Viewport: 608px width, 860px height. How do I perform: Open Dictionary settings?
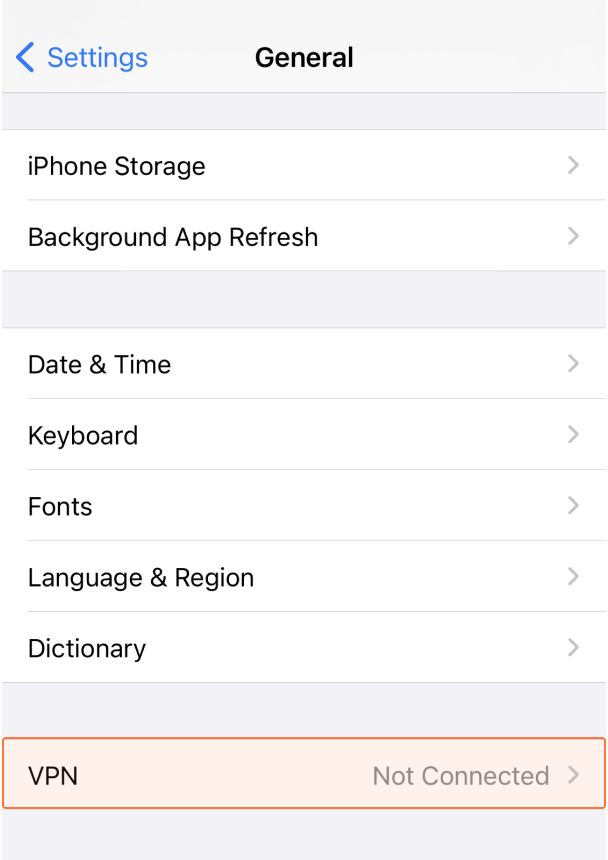pos(304,648)
